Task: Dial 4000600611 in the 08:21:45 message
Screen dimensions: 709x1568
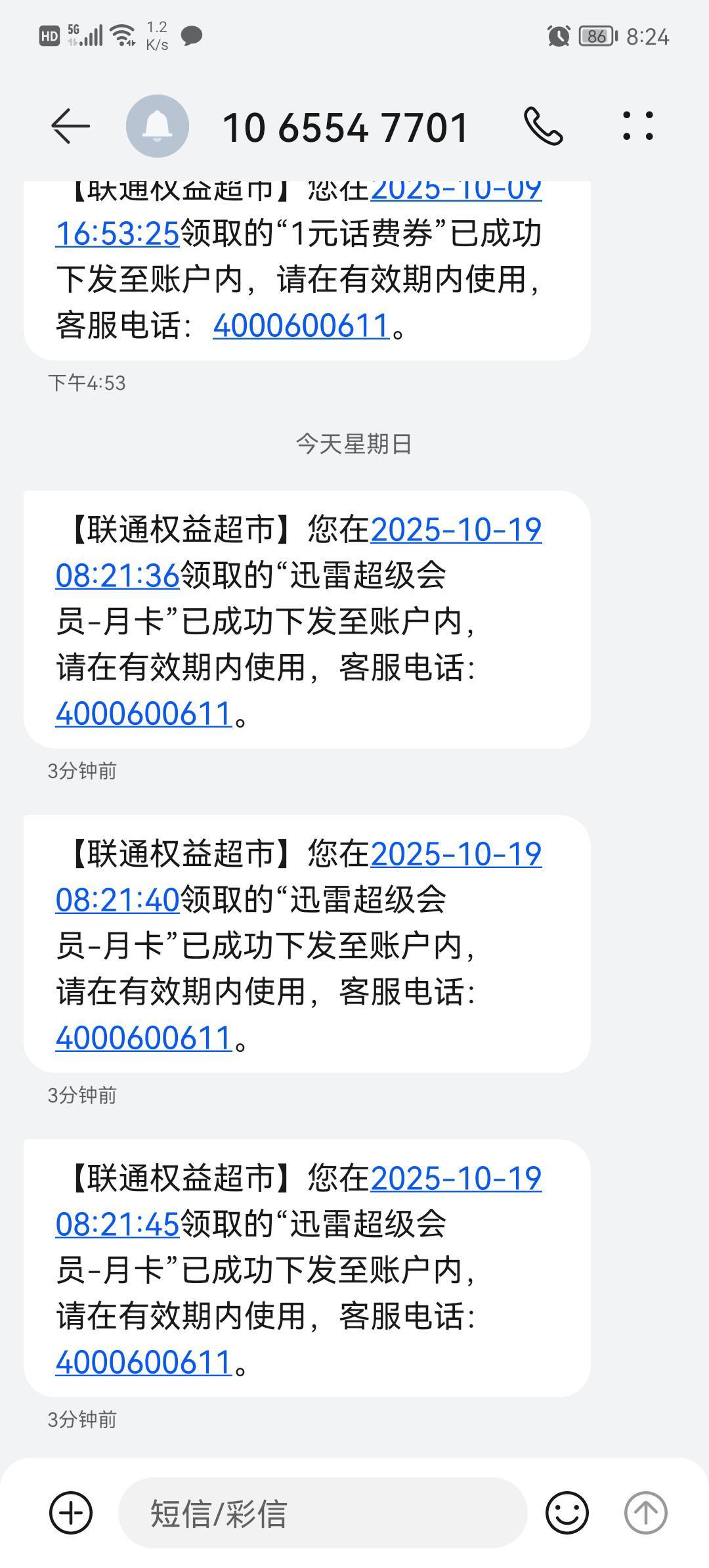Action: [x=144, y=1362]
